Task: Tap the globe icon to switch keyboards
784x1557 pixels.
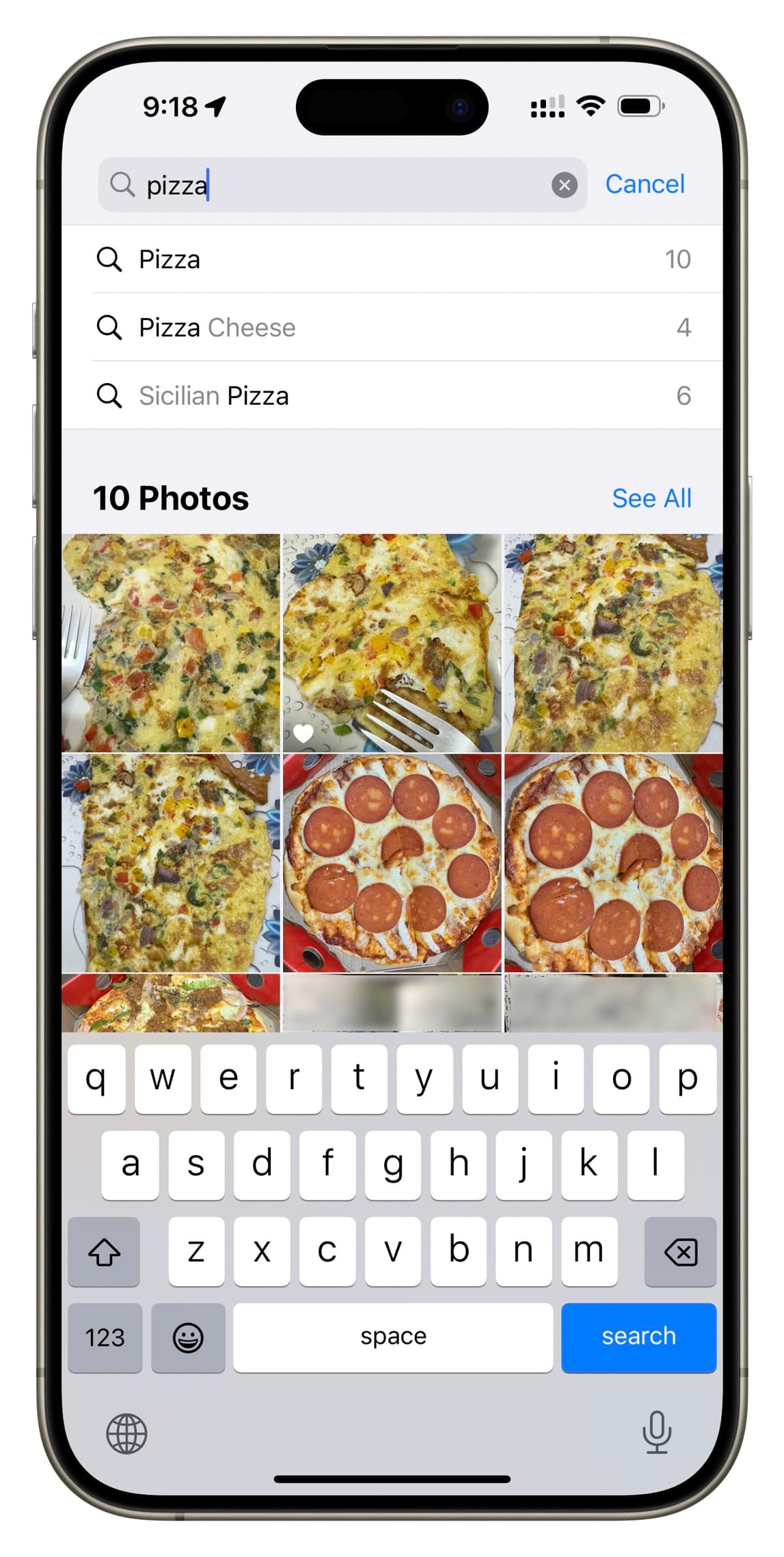Action: click(x=126, y=1435)
